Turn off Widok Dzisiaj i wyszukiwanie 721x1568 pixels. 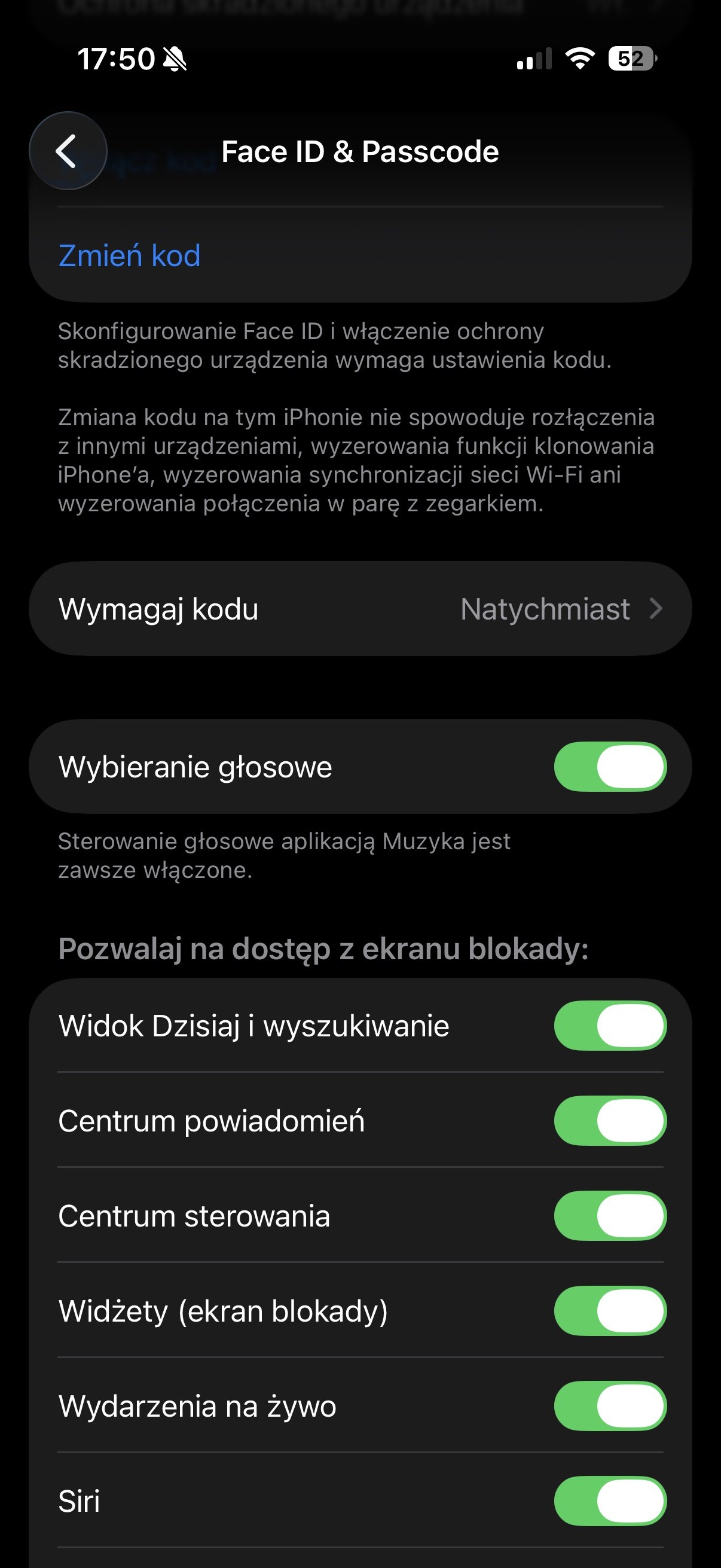(x=610, y=1026)
